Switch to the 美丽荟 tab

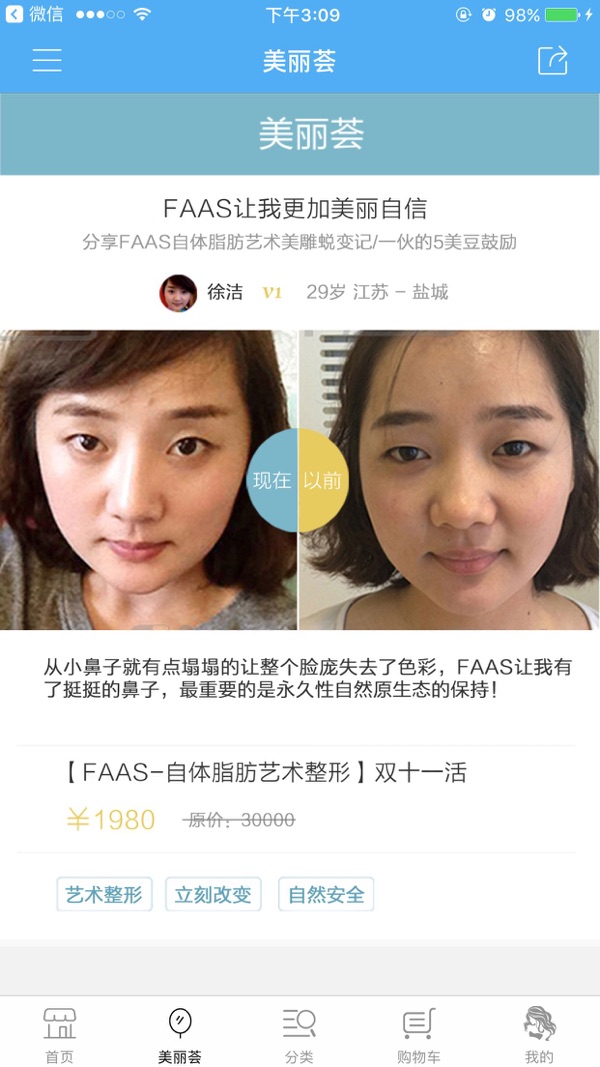point(180,1035)
